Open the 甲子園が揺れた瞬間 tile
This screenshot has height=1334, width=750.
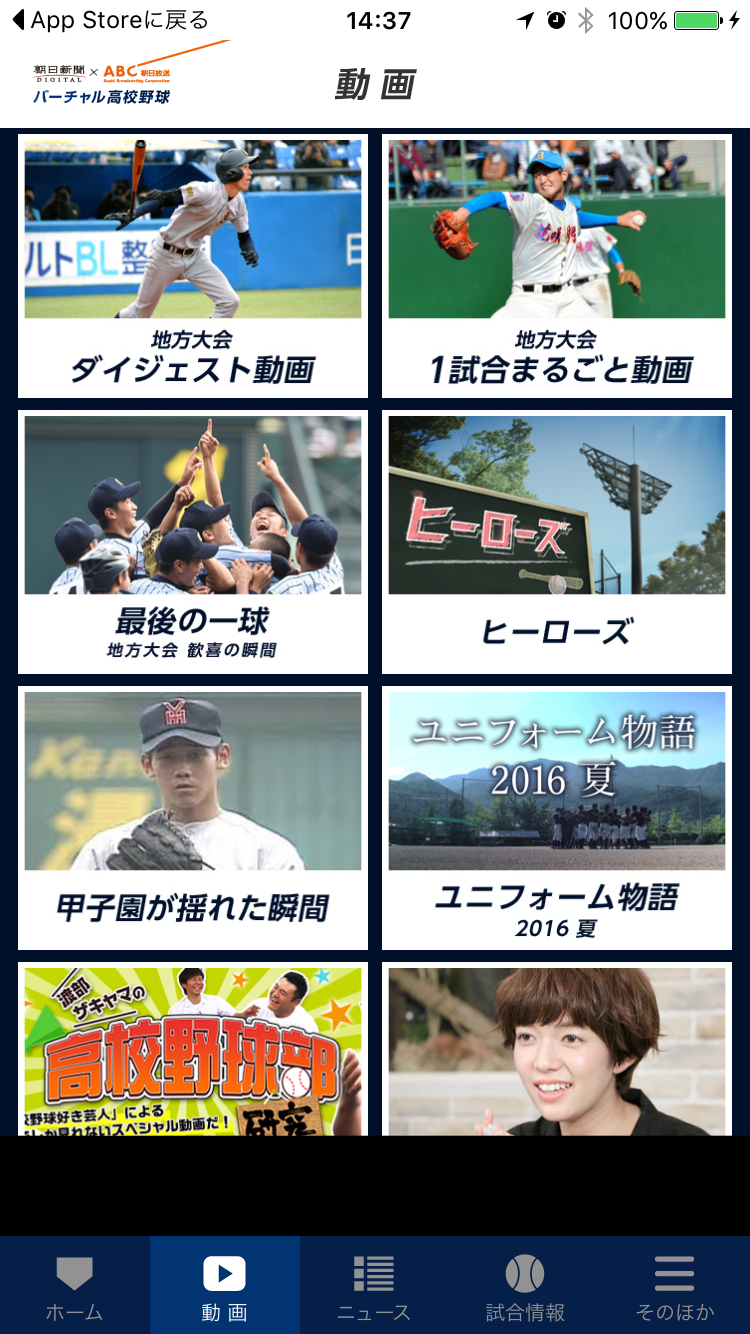[193, 817]
